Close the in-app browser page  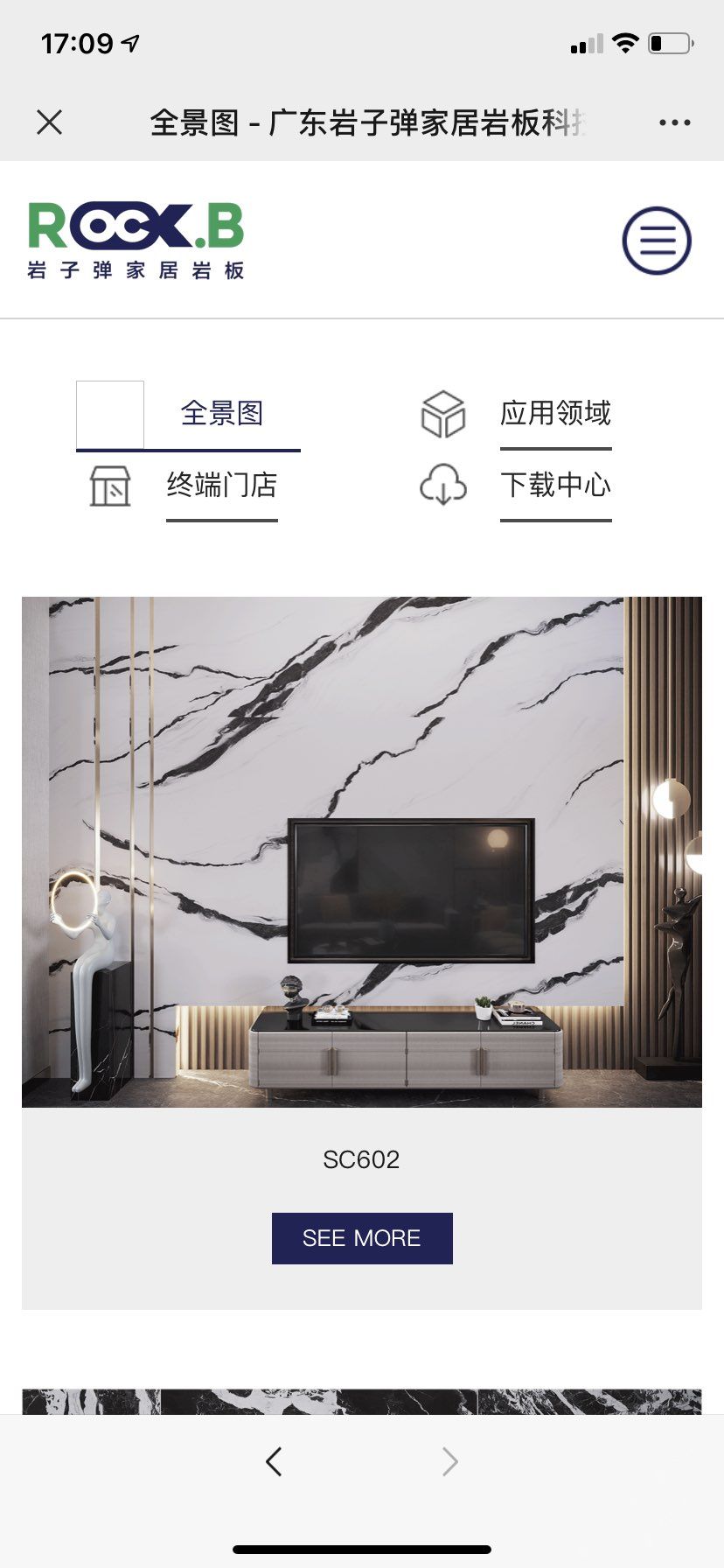point(50,122)
